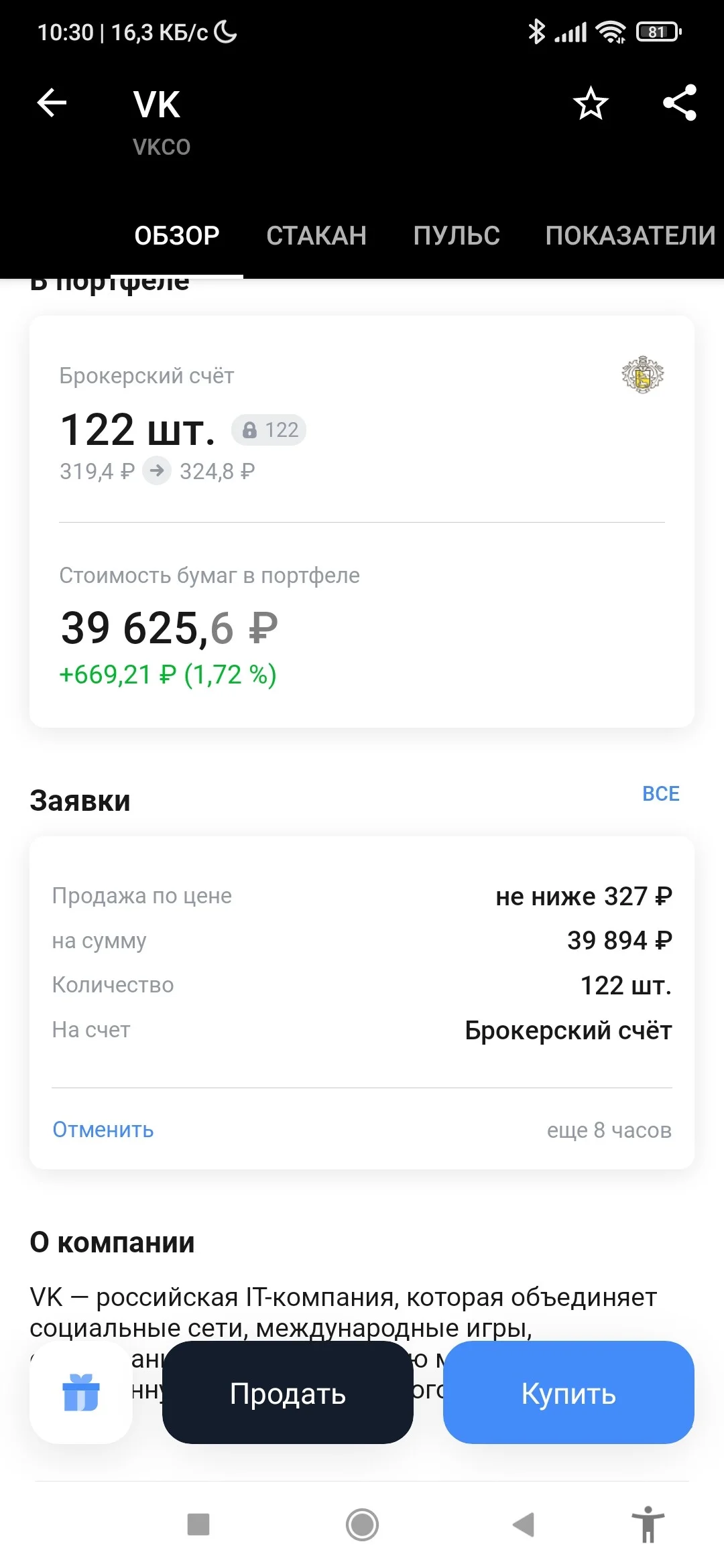
Task: View all orders via ВСЕ
Action: pyautogui.click(x=661, y=794)
